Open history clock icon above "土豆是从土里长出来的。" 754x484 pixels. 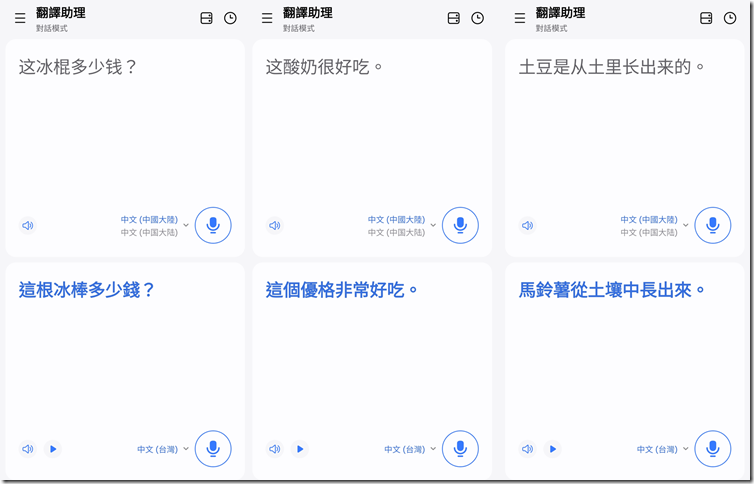tap(731, 18)
